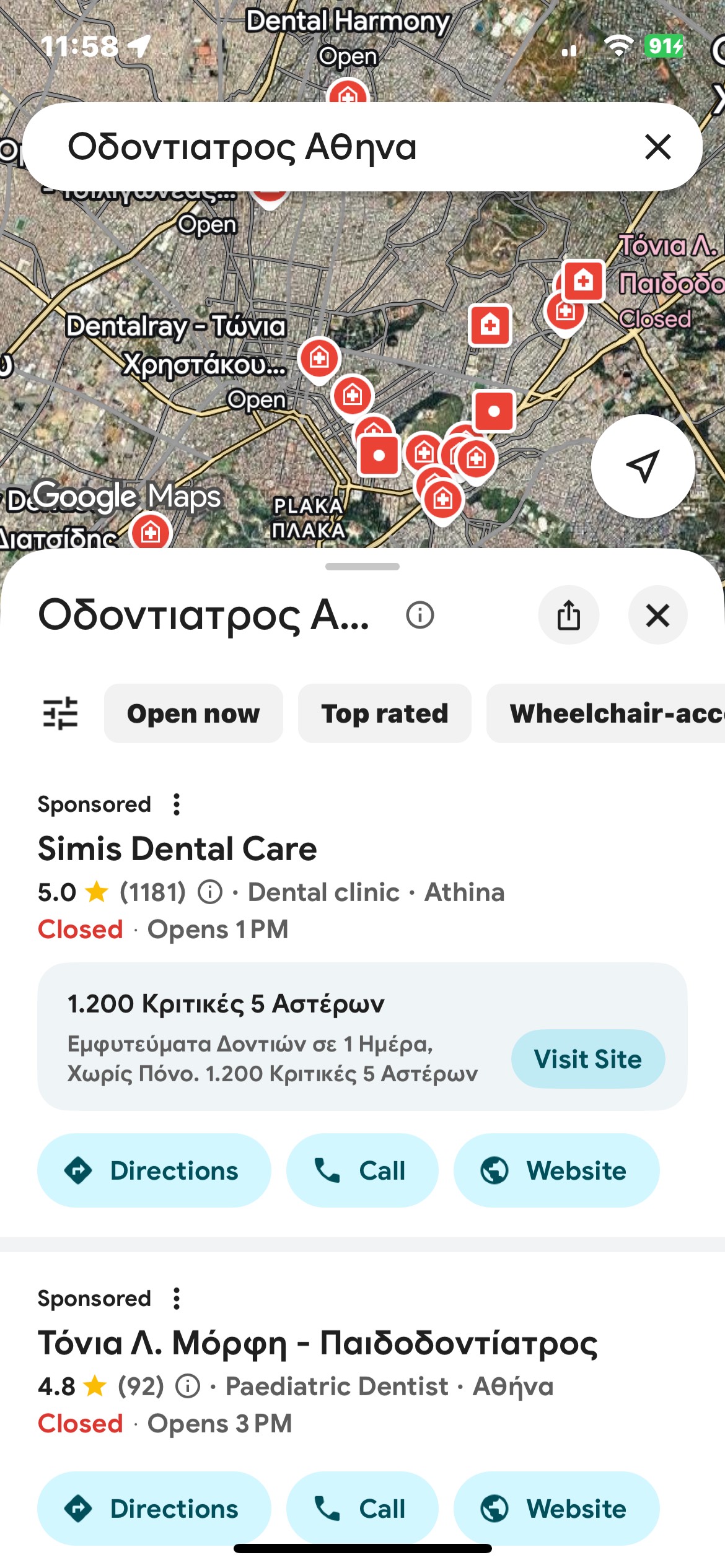The image size is (725, 1568).
Task: Open the filter options icon
Action: coord(60,713)
